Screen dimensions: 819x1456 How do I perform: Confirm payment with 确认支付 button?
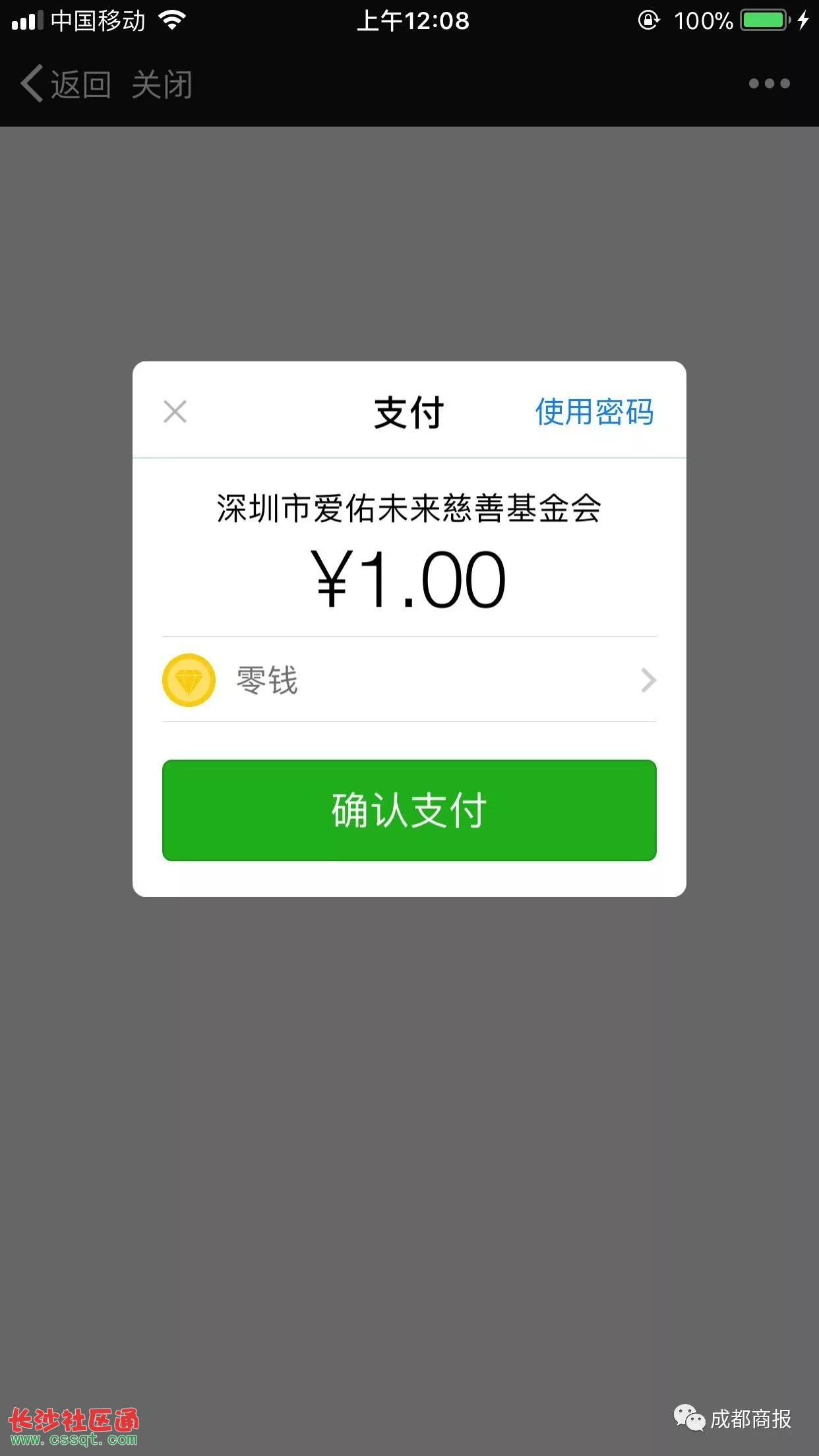409,810
